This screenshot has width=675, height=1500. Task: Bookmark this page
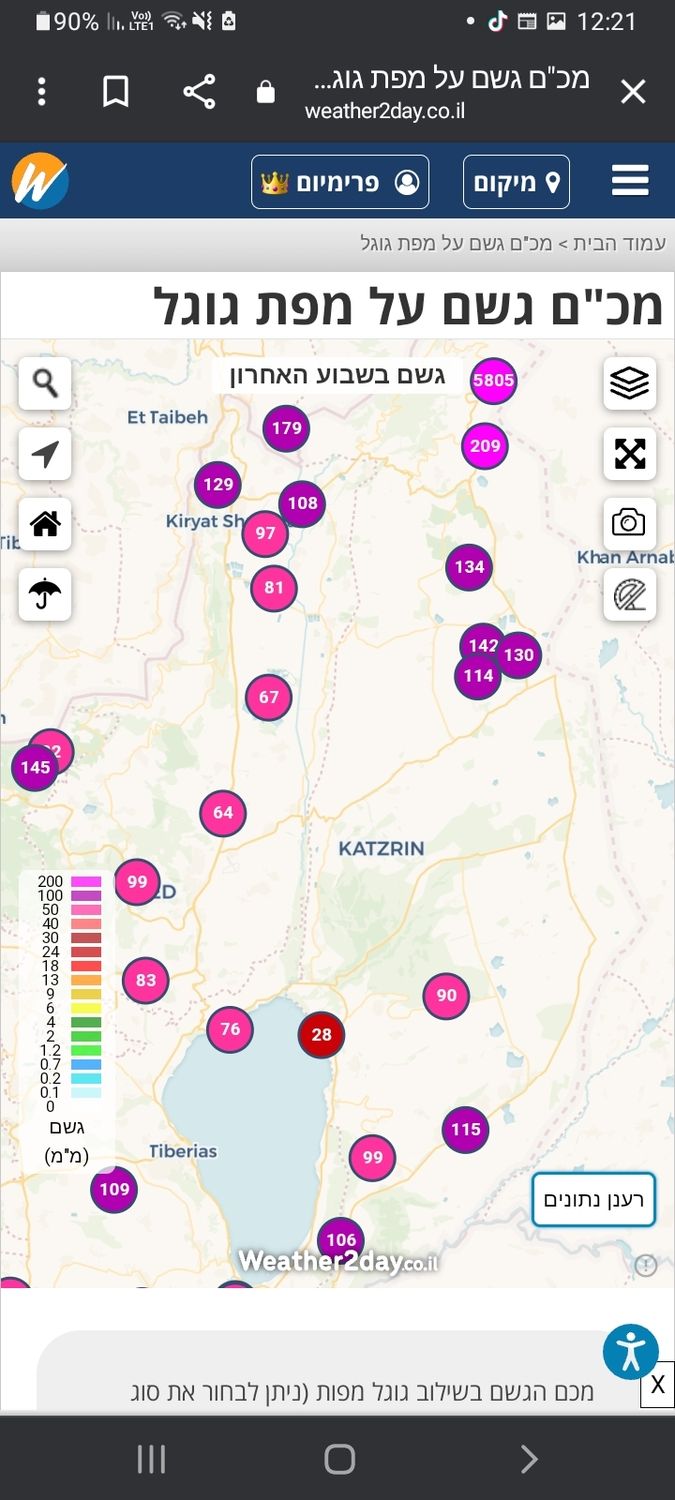[x=116, y=92]
